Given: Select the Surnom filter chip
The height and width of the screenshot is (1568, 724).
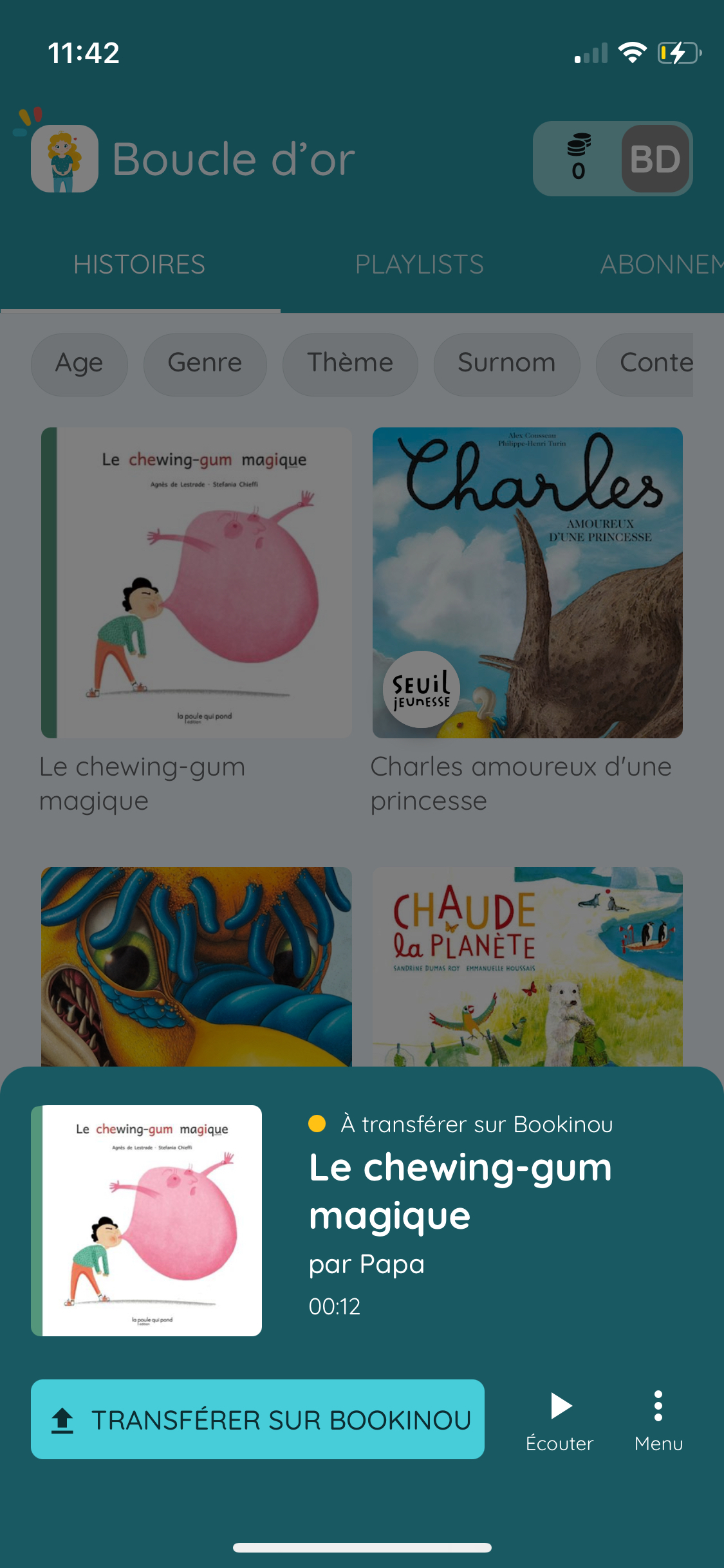Looking at the screenshot, I should point(506,364).
